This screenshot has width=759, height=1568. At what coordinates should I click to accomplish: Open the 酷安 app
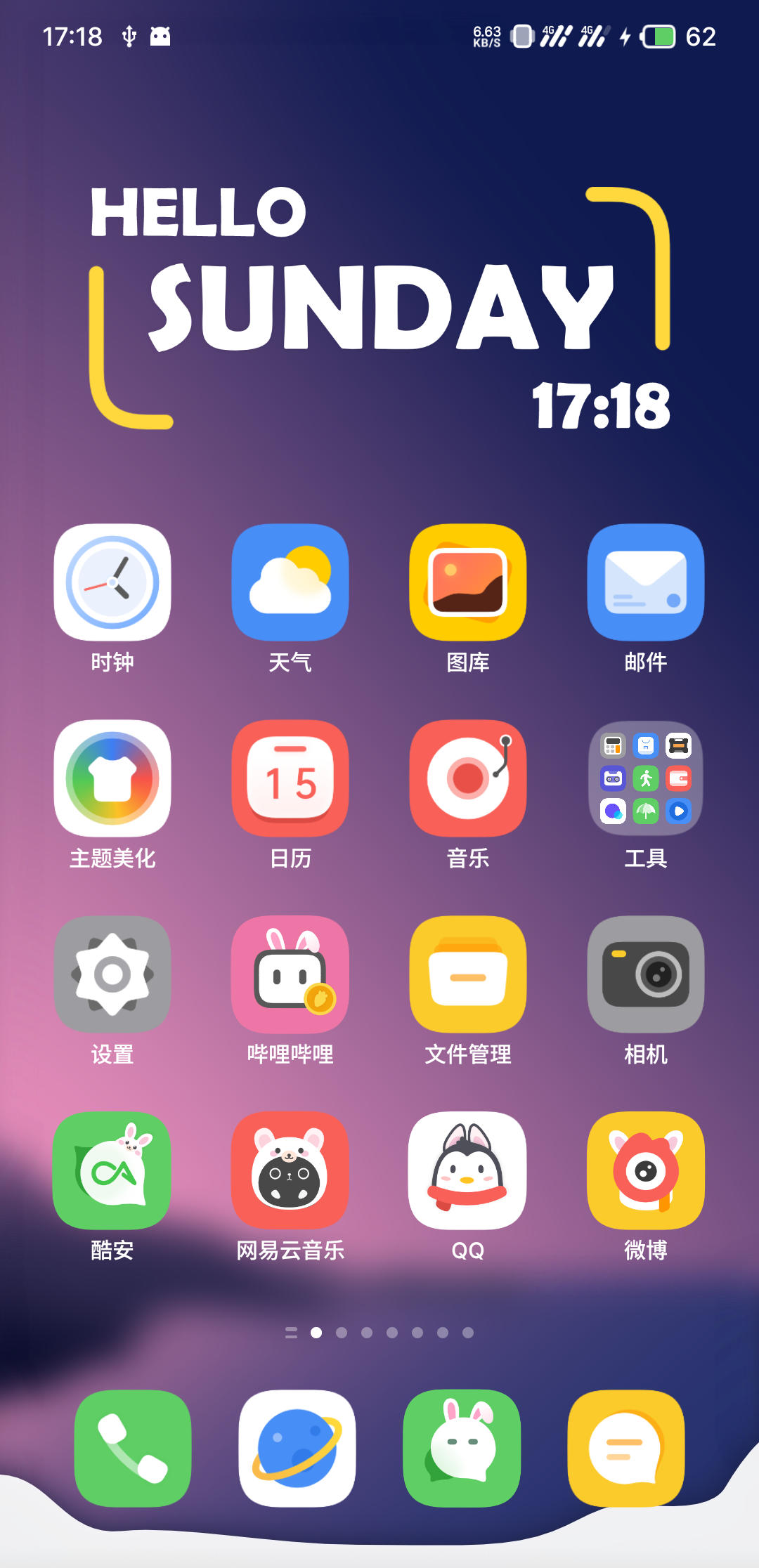coord(112,1170)
